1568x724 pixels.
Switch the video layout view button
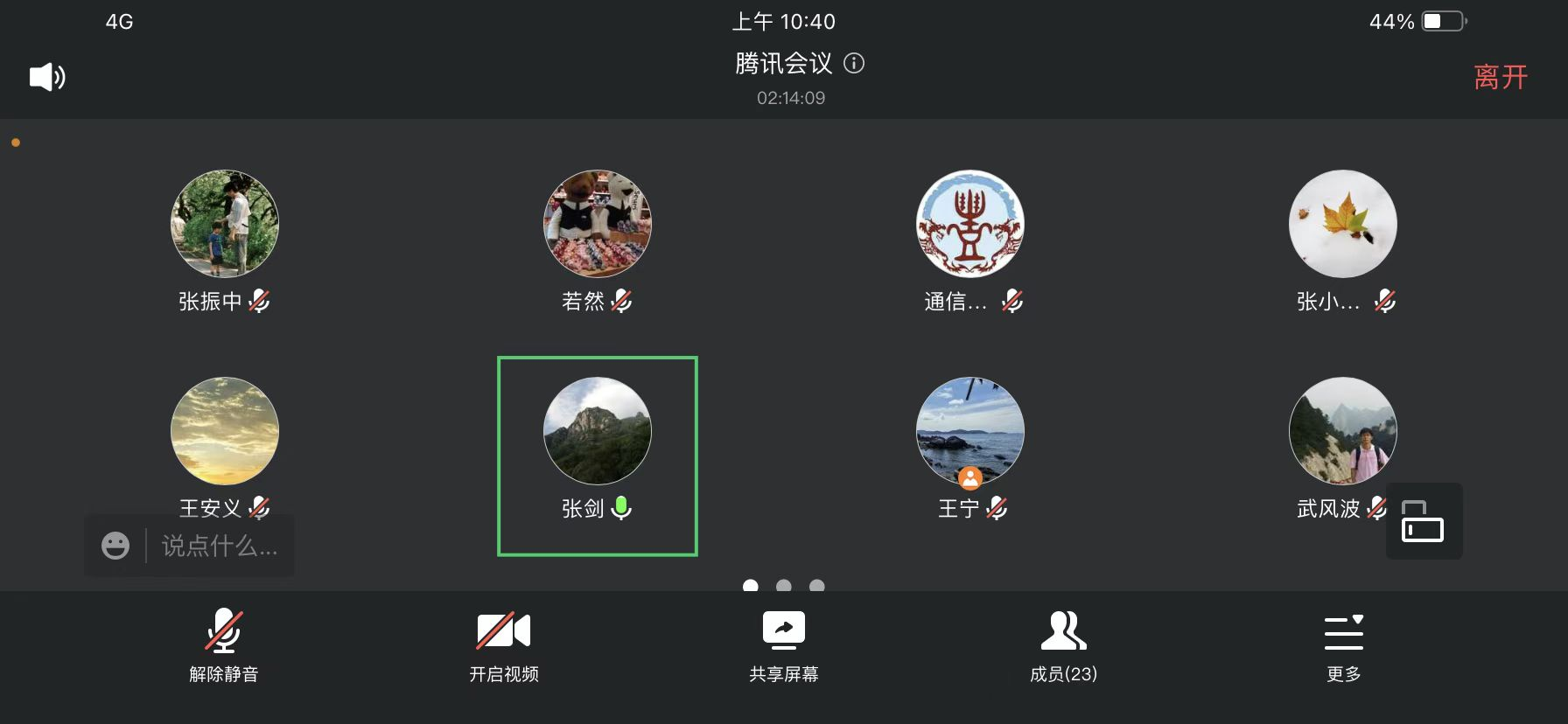pyautogui.click(x=1423, y=521)
